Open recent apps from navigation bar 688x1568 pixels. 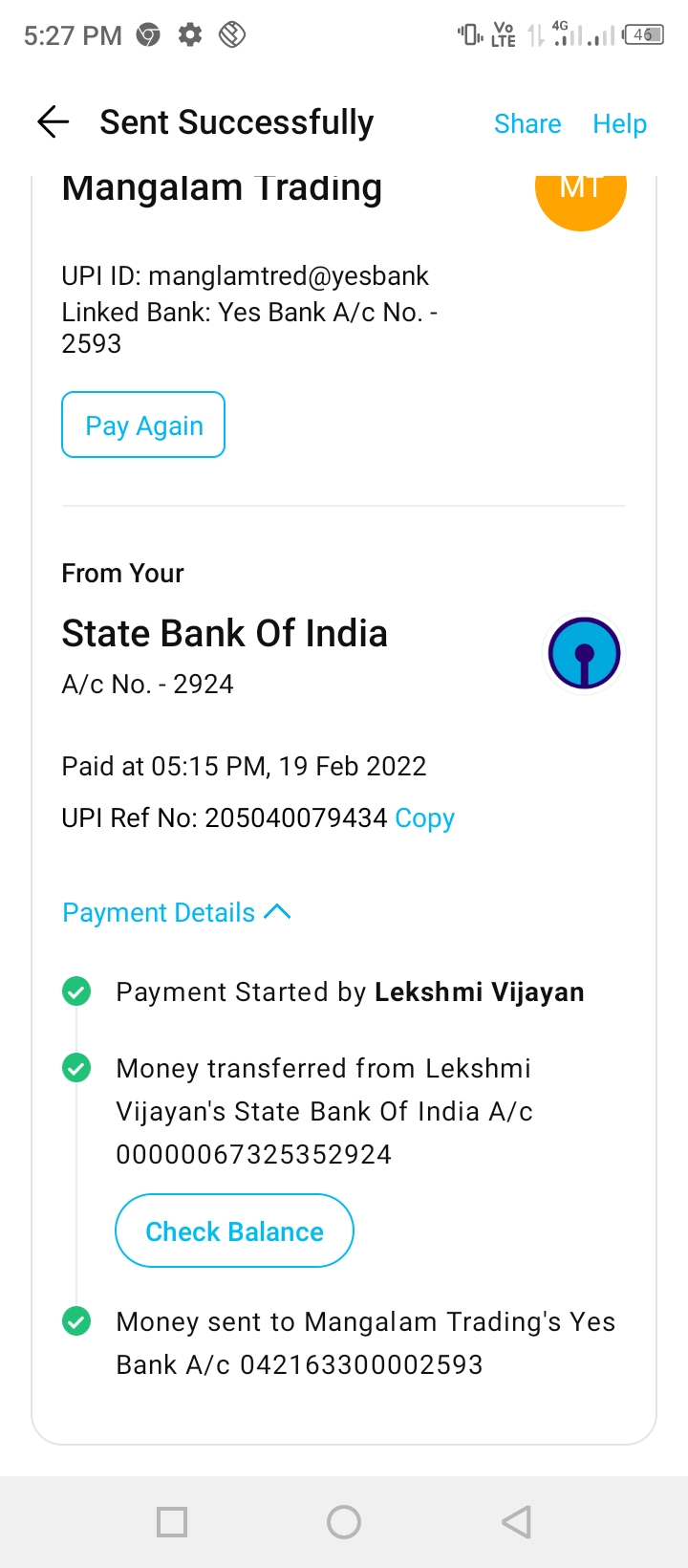pos(172,1522)
